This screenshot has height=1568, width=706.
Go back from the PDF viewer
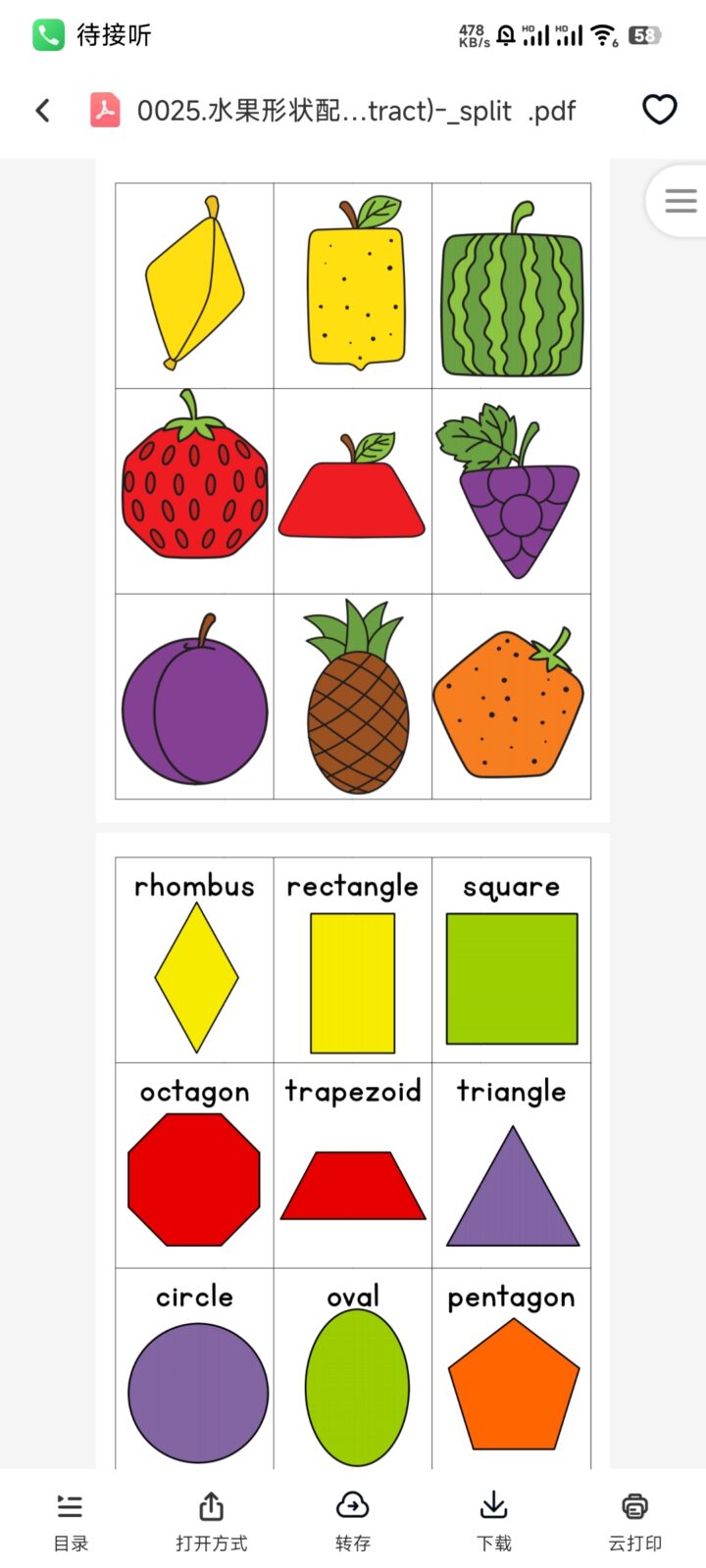[x=42, y=110]
